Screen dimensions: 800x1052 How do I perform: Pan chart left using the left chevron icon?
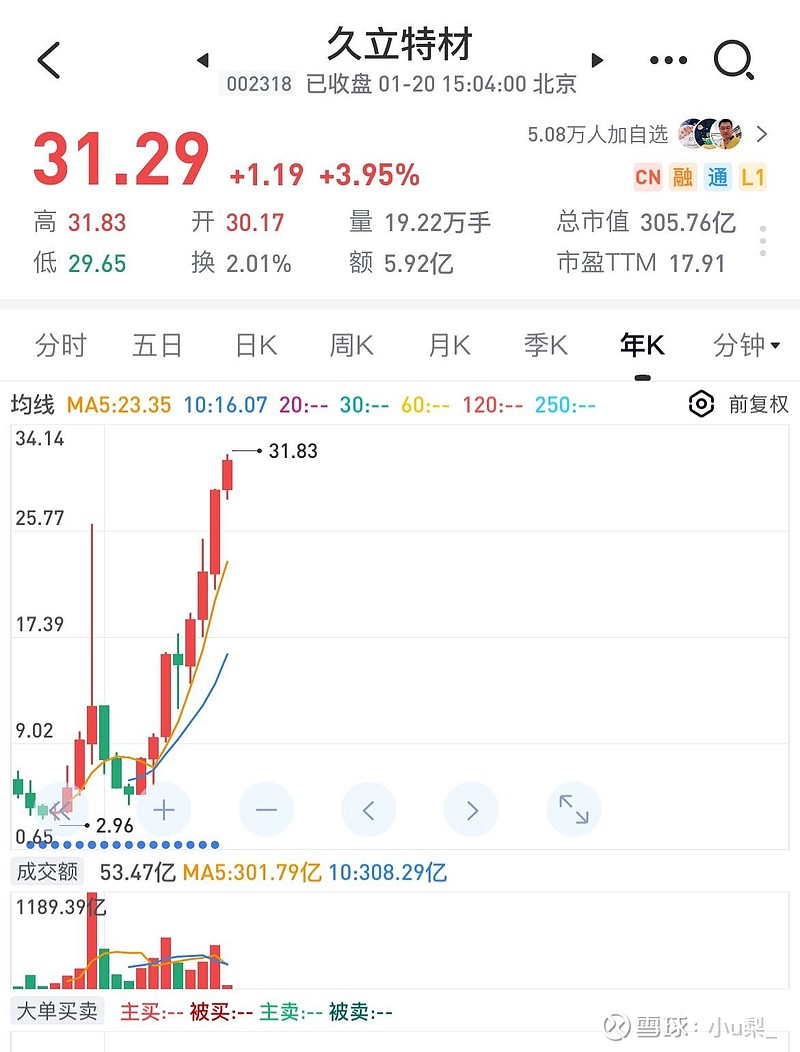coord(368,809)
